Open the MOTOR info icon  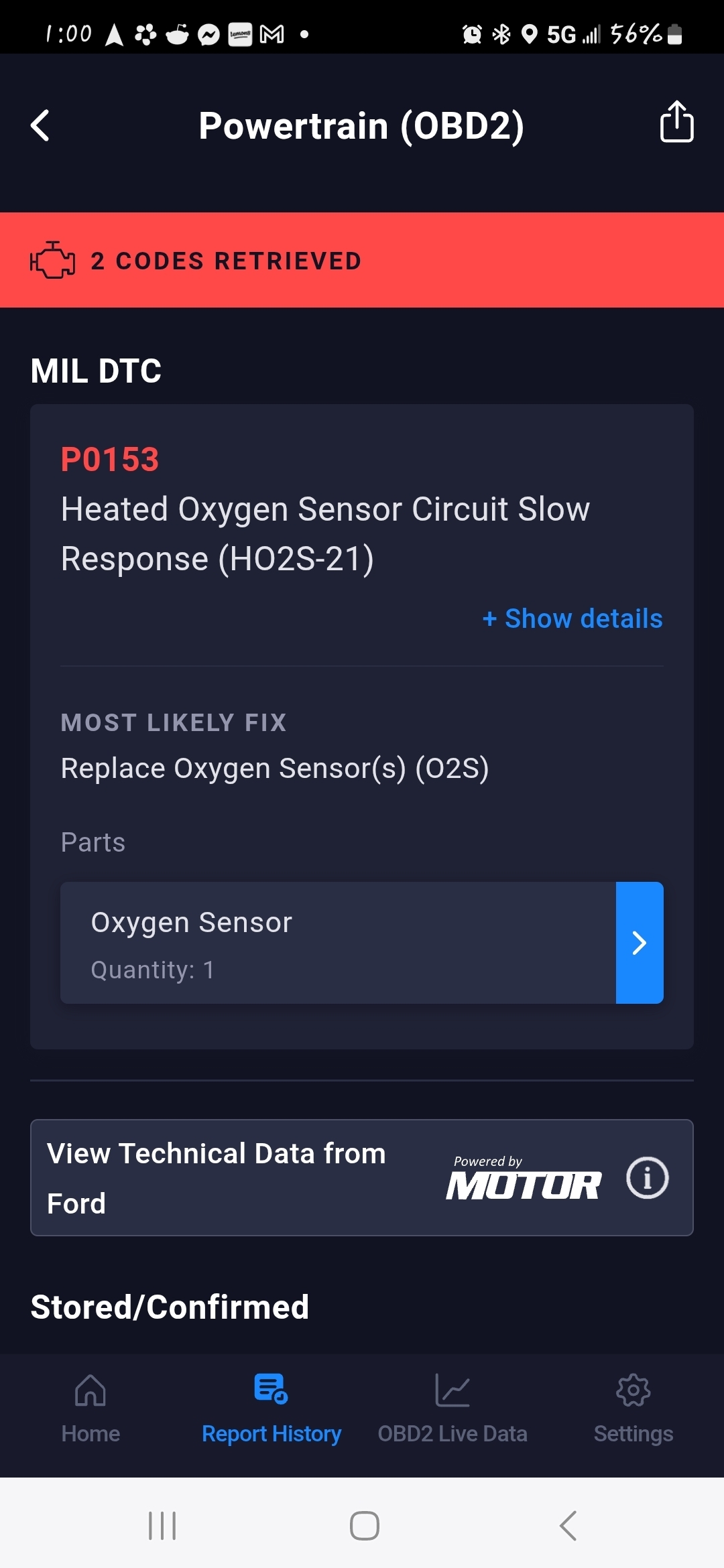click(647, 1178)
